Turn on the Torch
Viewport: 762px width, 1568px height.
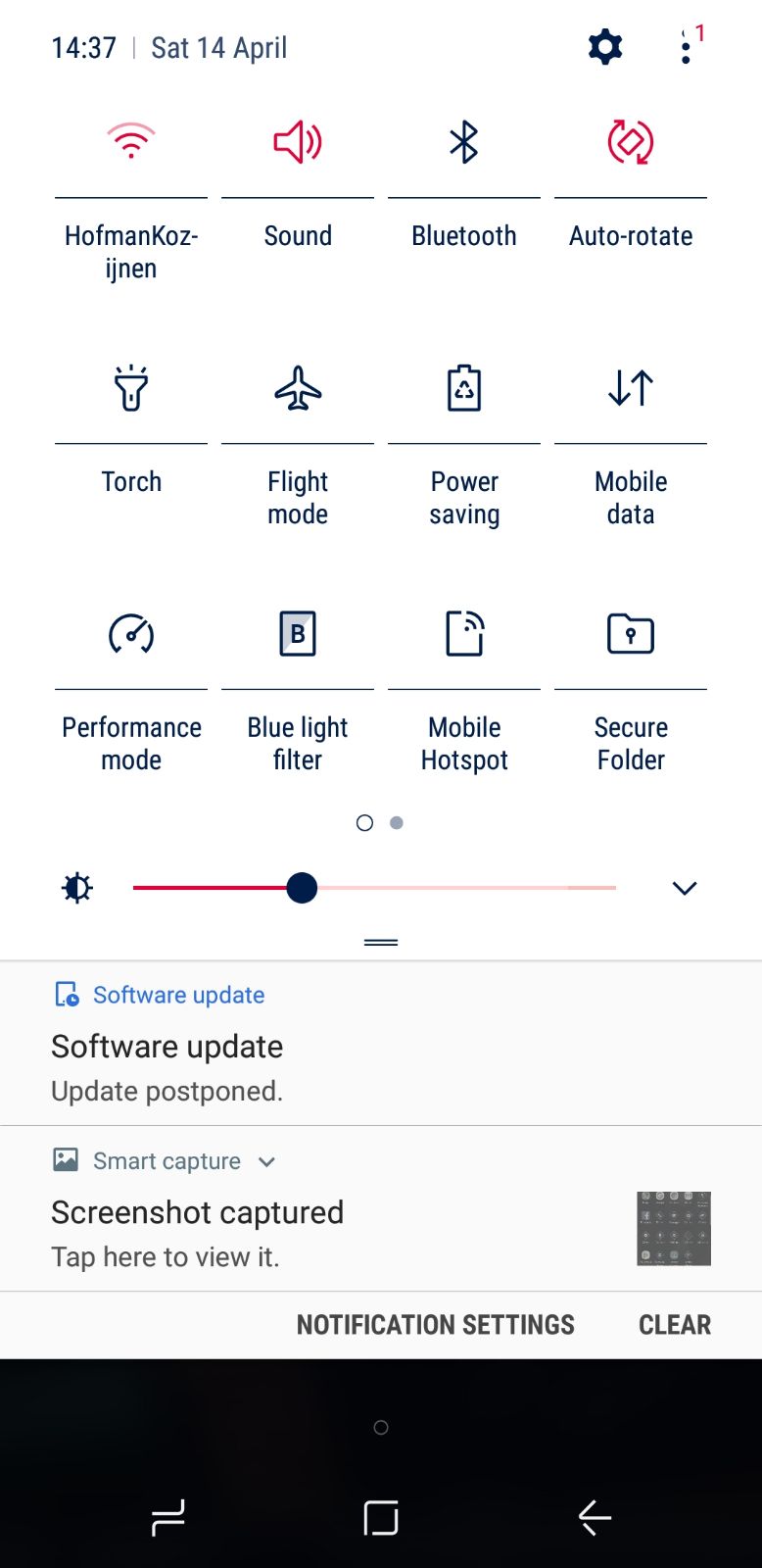click(131, 389)
